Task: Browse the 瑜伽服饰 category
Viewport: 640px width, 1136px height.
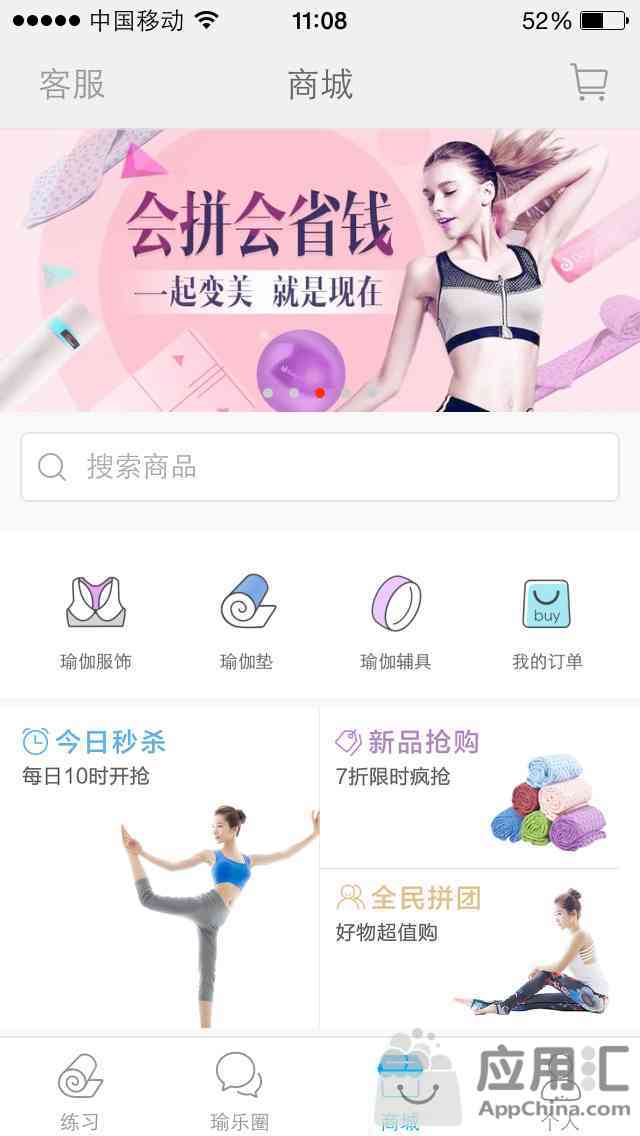Action: point(96,622)
